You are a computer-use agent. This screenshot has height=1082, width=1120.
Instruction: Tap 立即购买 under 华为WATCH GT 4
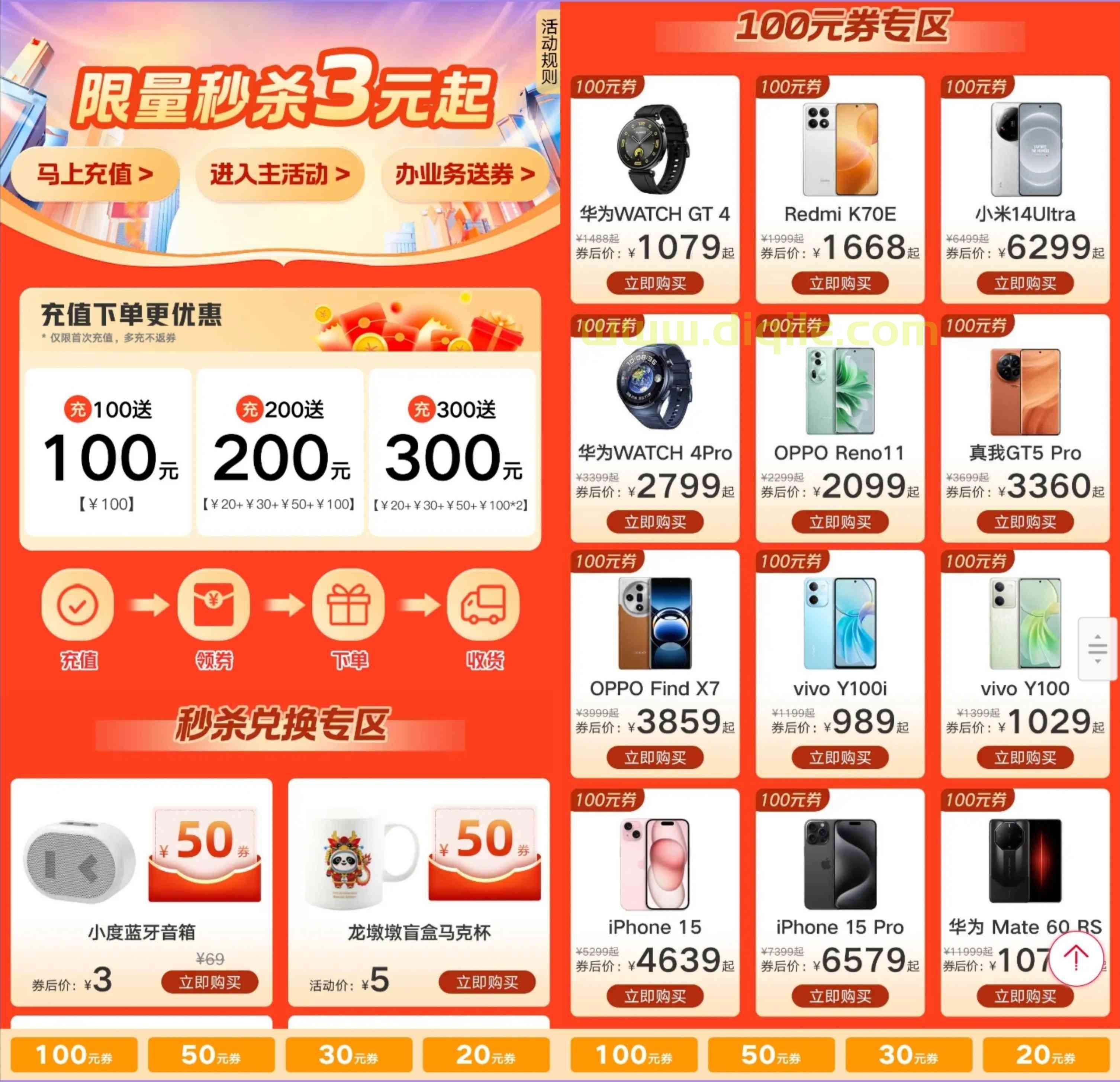[x=655, y=283]
